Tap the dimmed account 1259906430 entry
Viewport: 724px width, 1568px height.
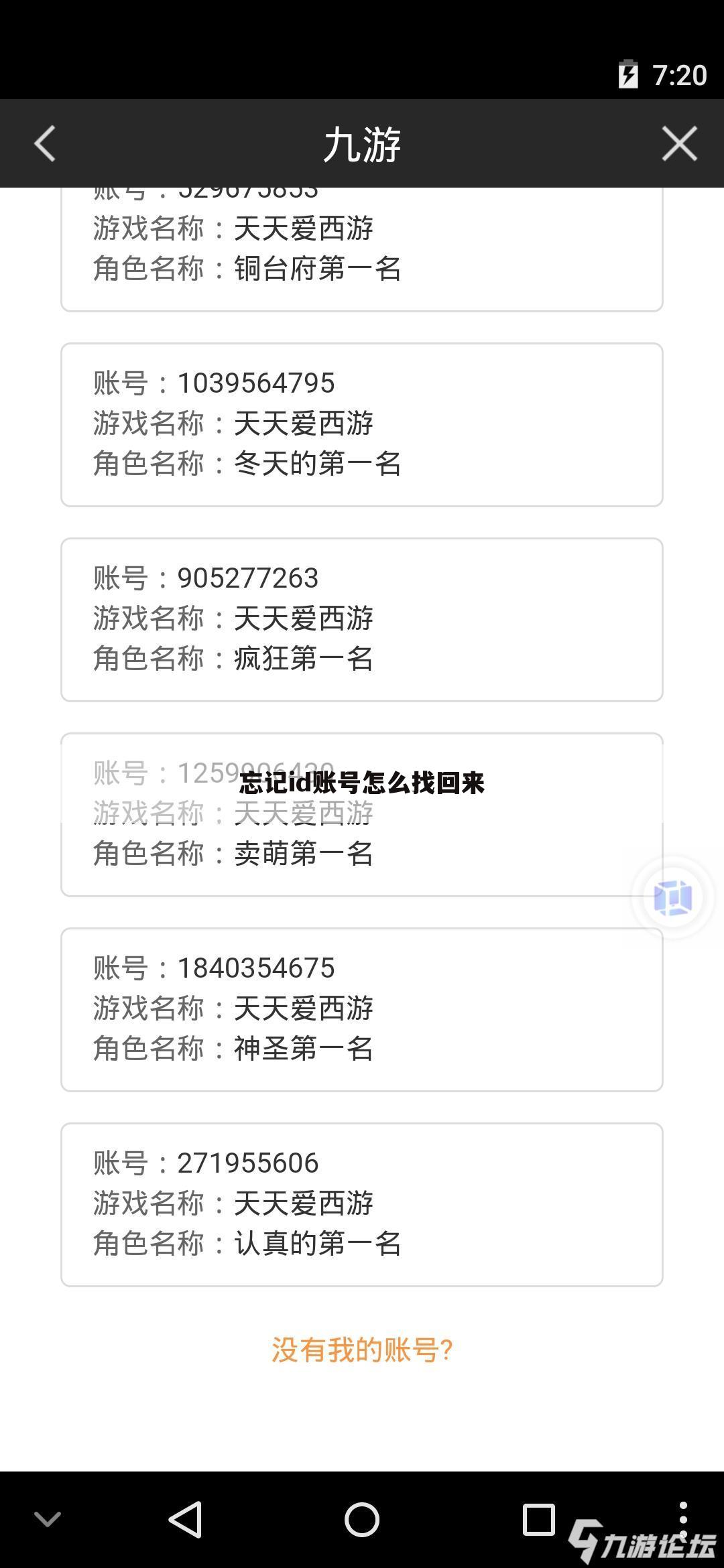(x=362, y=814)
